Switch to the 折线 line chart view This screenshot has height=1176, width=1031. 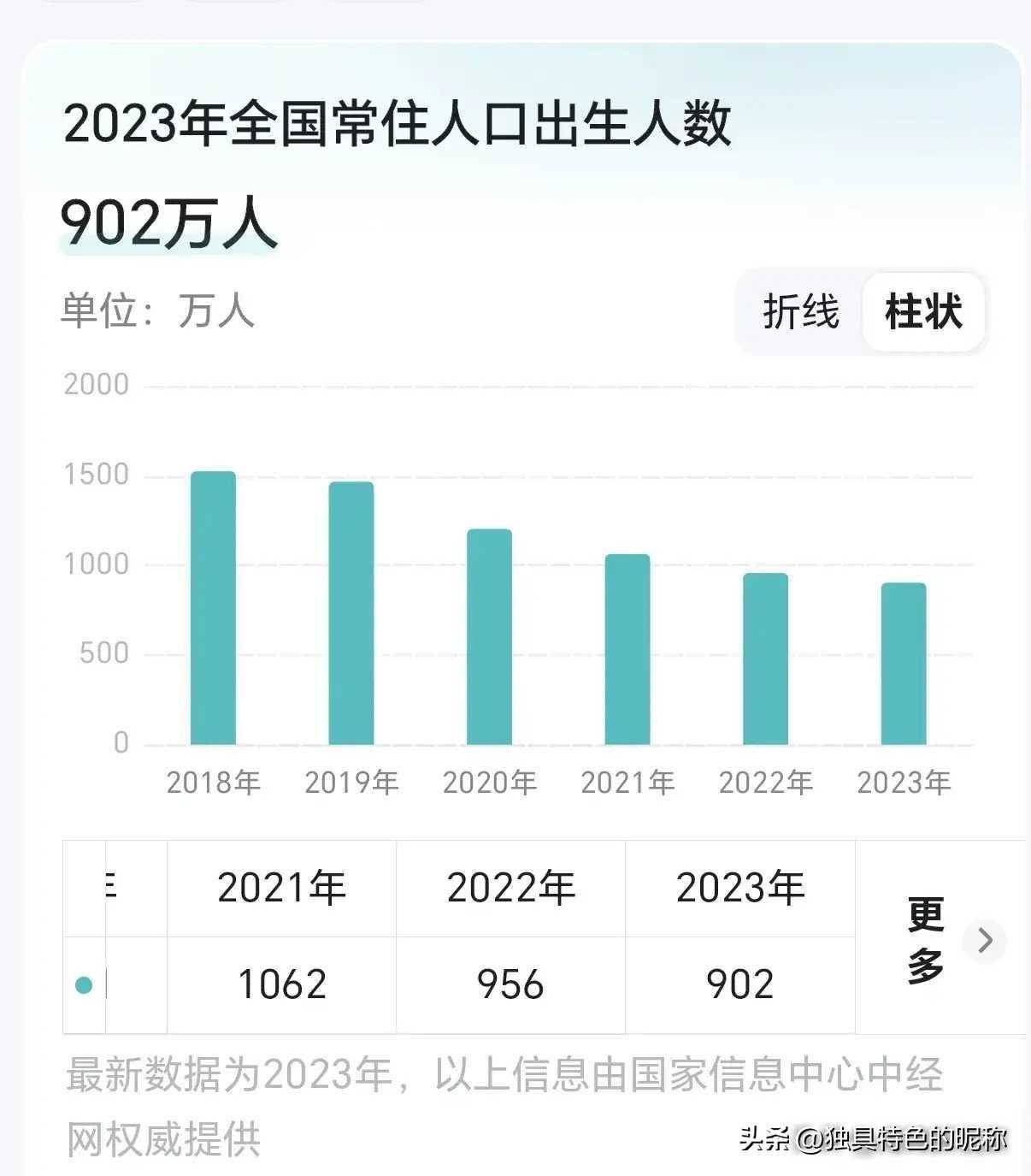click(x=801, y=311)
